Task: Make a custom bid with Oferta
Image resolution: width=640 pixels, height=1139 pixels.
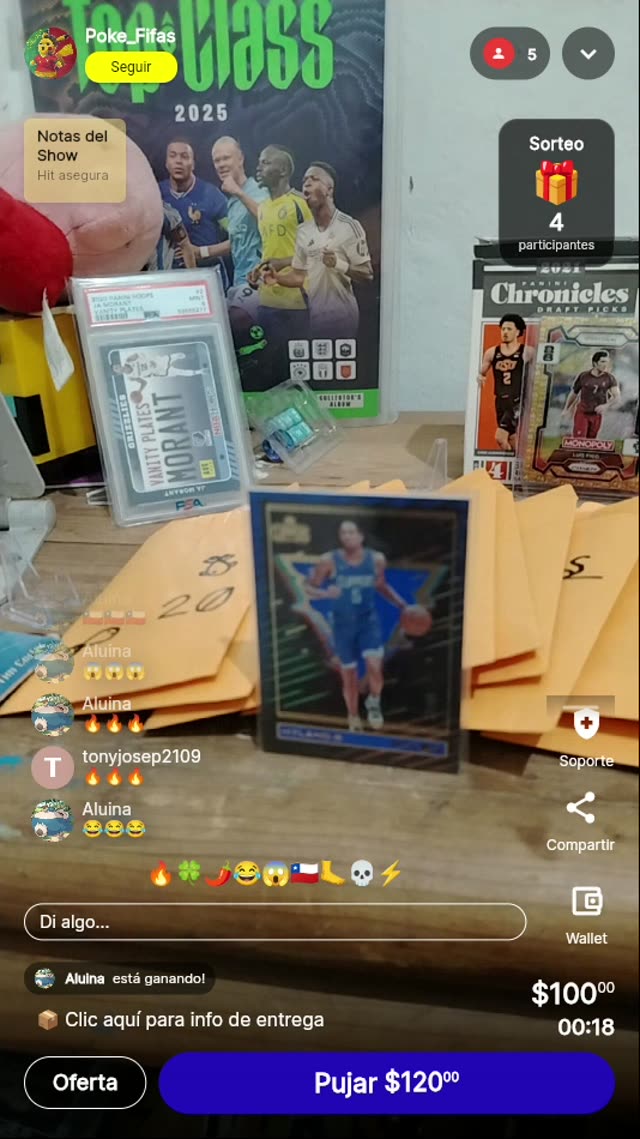Action: [x=85, y=1082]
